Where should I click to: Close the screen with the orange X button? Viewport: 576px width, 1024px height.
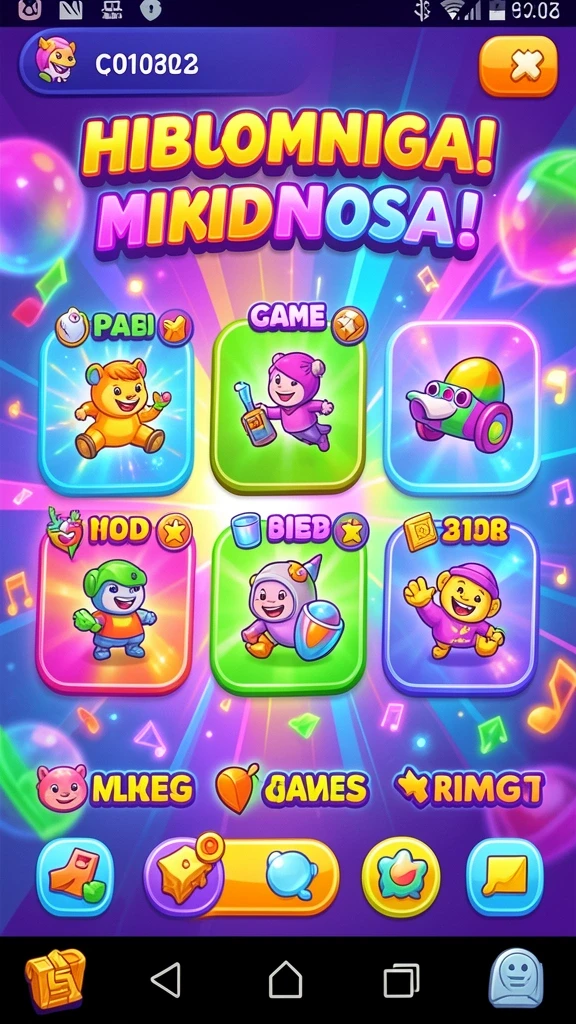pos(519,66)
